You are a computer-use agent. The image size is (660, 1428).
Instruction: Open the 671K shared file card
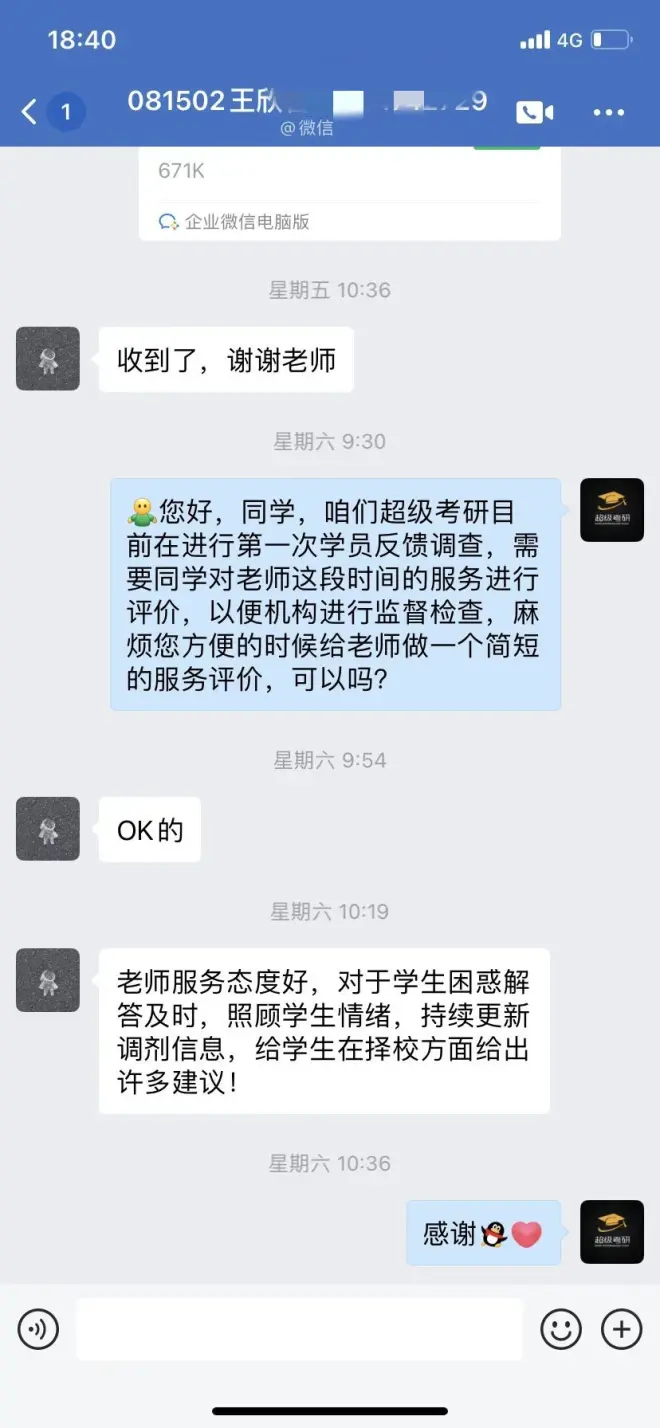pos(349,192)
